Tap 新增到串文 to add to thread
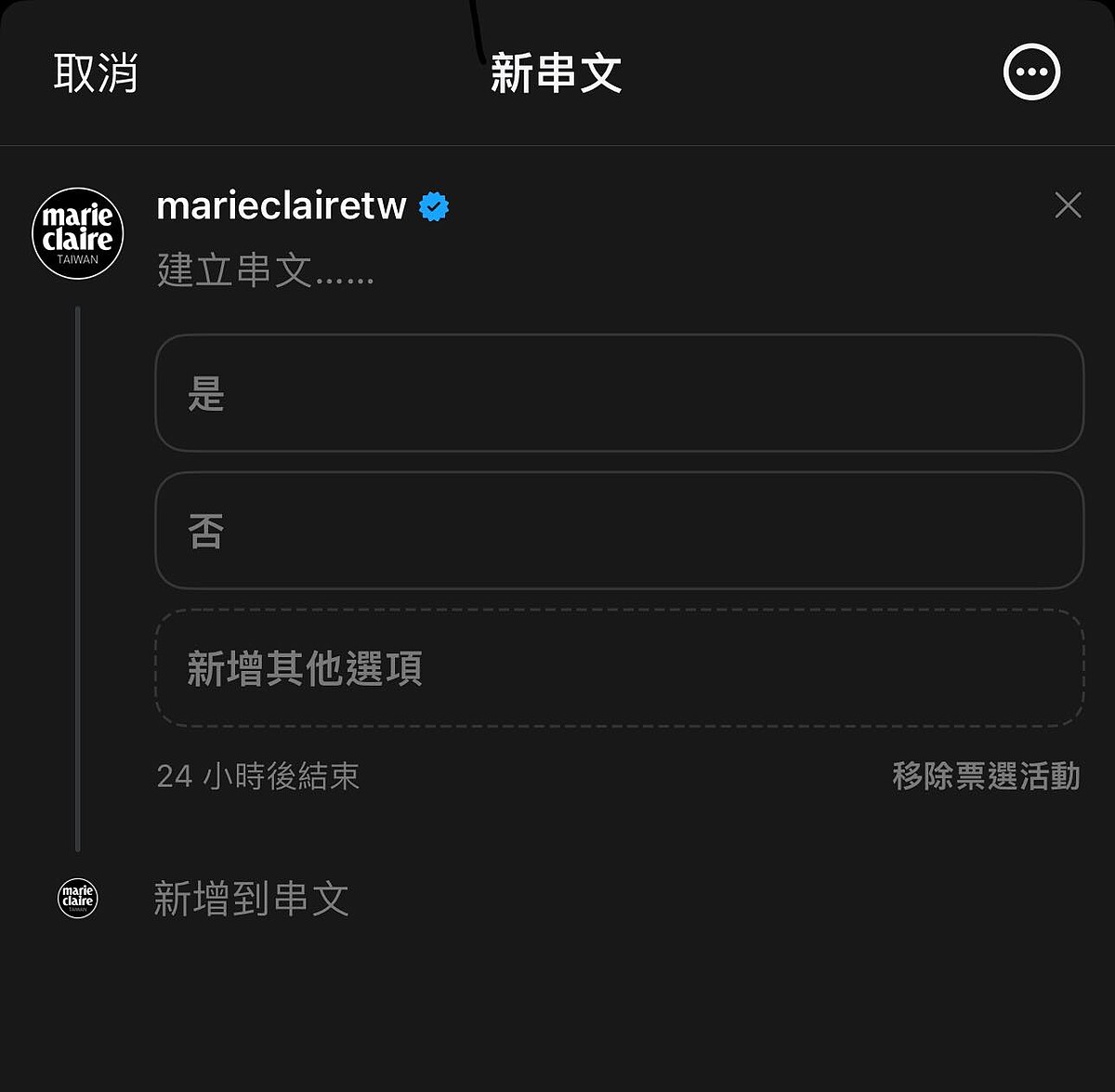1115x1092 pixels. (x=251, y=900)
